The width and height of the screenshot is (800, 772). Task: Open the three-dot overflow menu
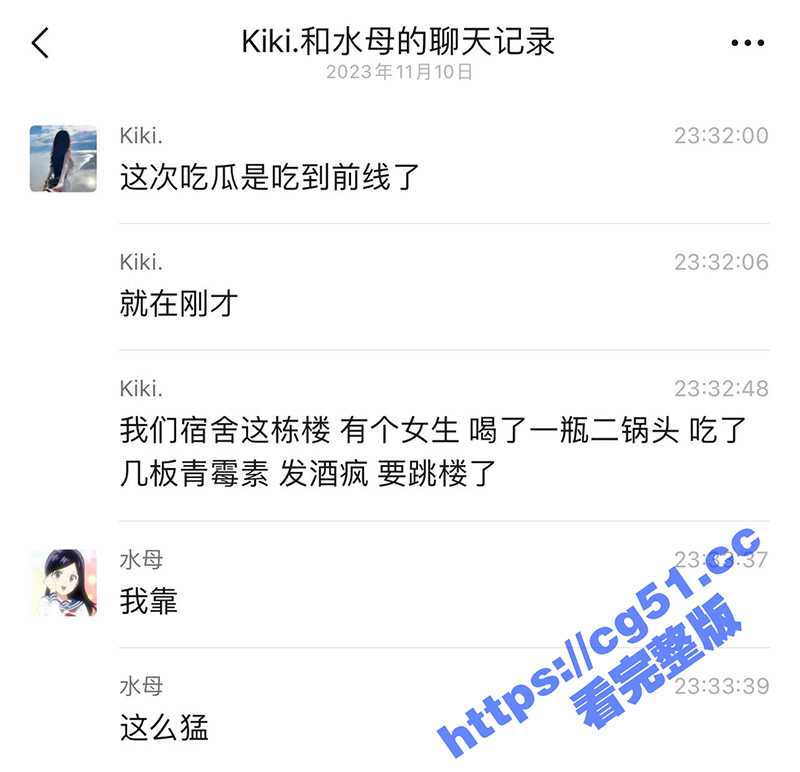point(747,43)
